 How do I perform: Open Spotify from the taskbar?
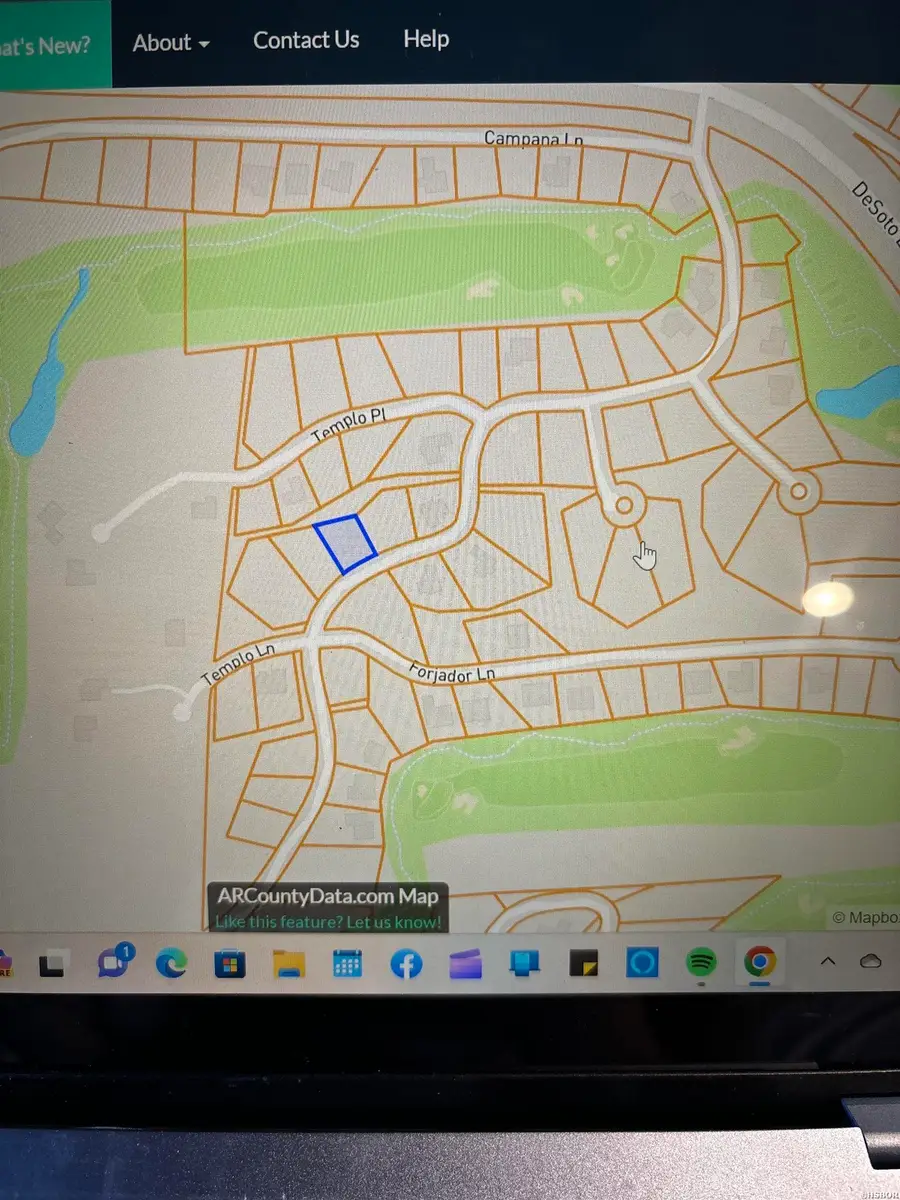point(701,963)
